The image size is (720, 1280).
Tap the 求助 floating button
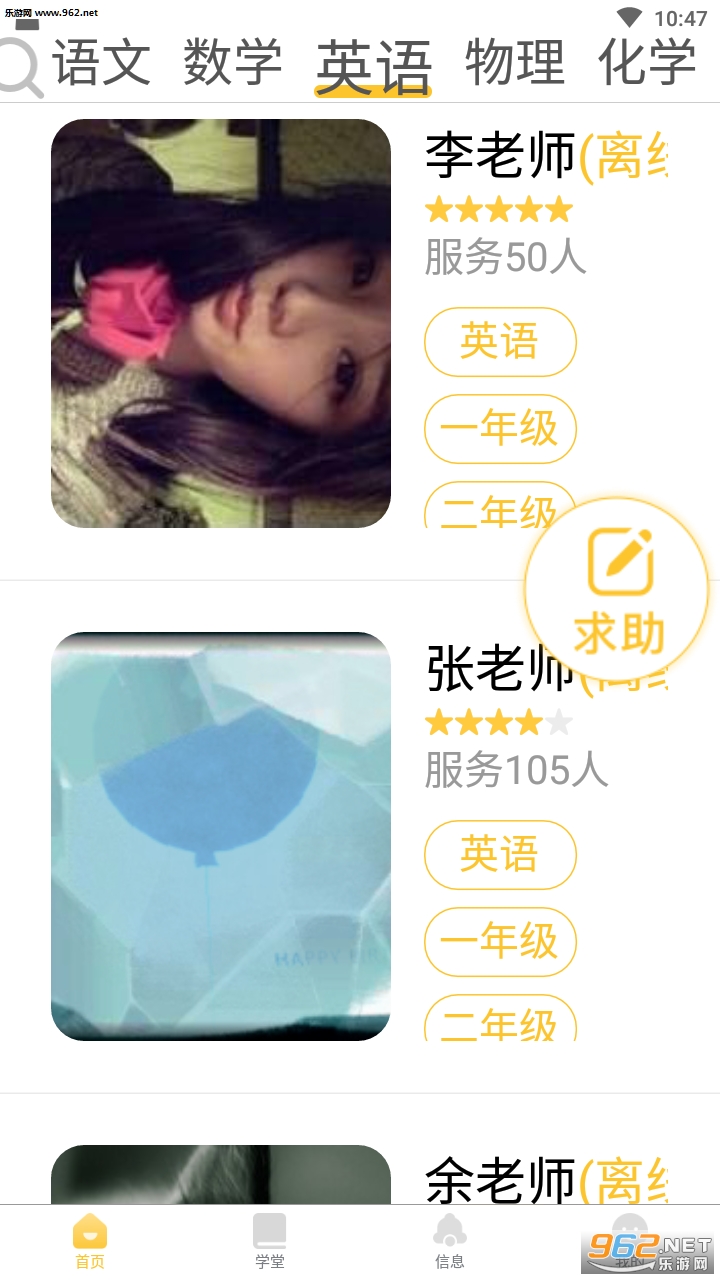tap(617, 590)
